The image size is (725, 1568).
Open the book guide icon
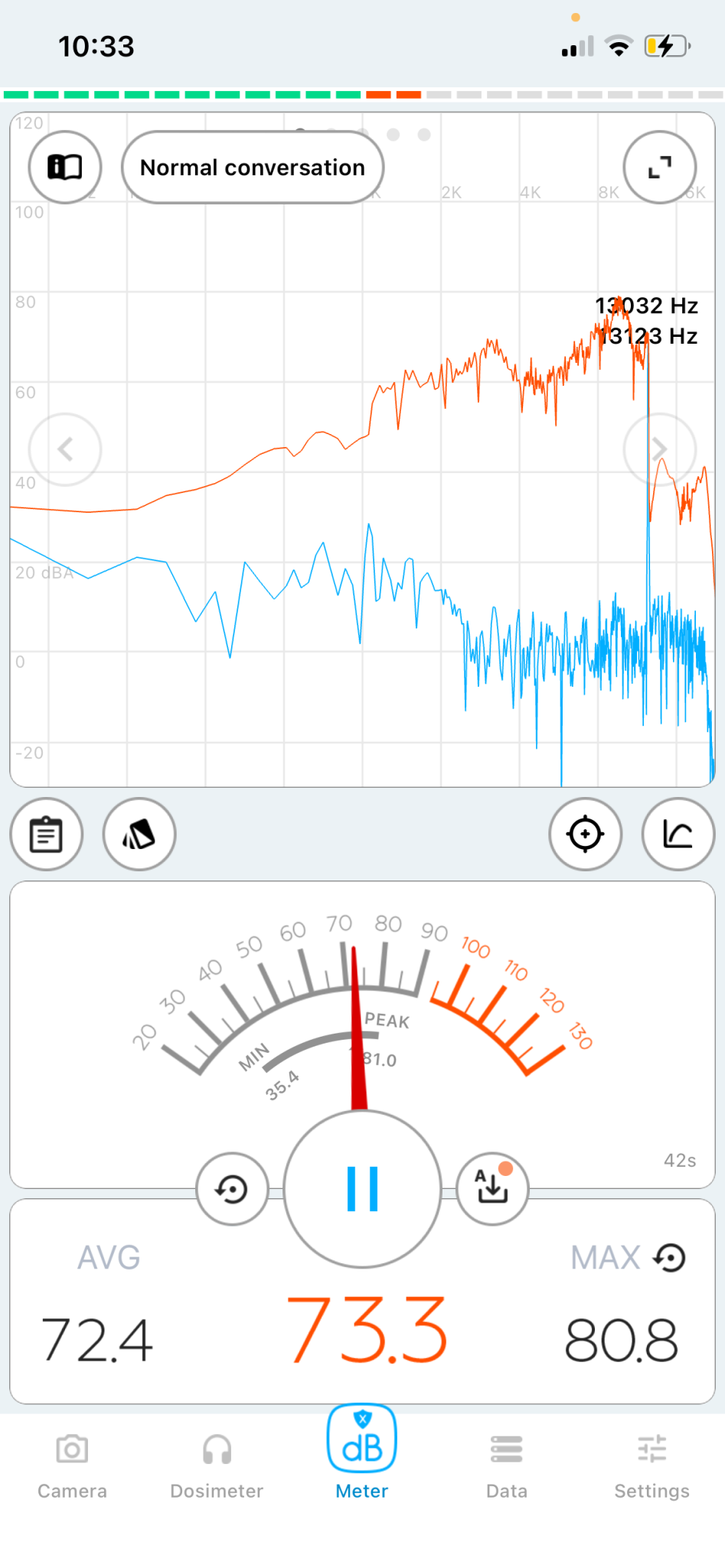coord(65,167)
